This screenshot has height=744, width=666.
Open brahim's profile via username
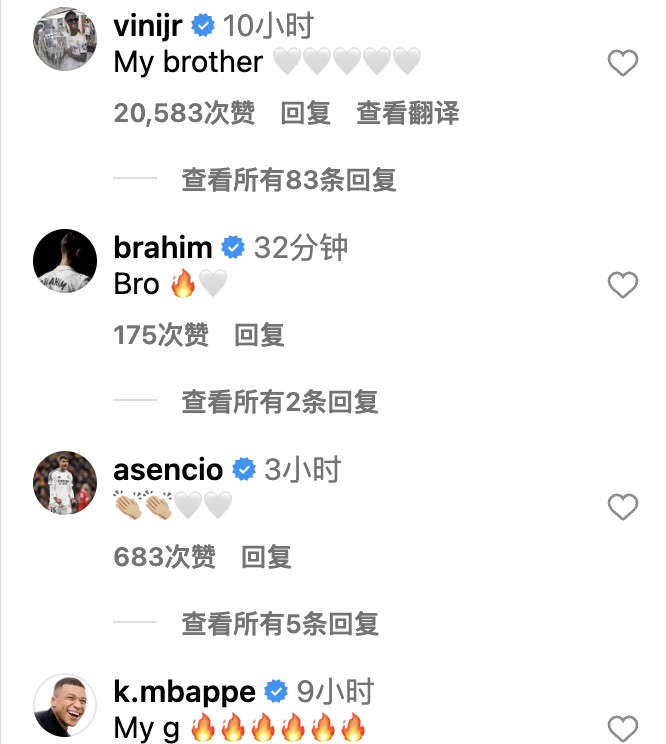pyautogui.click(x=163, y=248)
